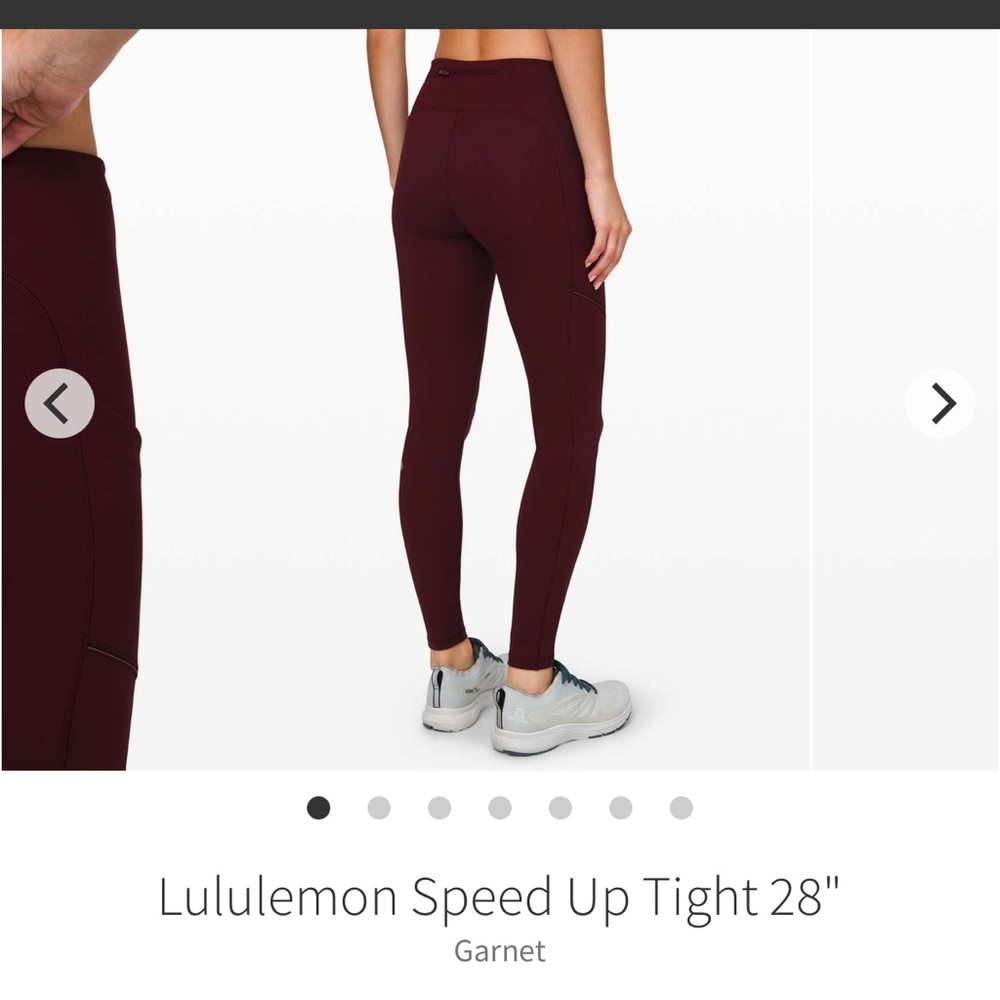Jump to the last carousel dot
This screenshot has width=1000, height=1000.
pos(681,808)
